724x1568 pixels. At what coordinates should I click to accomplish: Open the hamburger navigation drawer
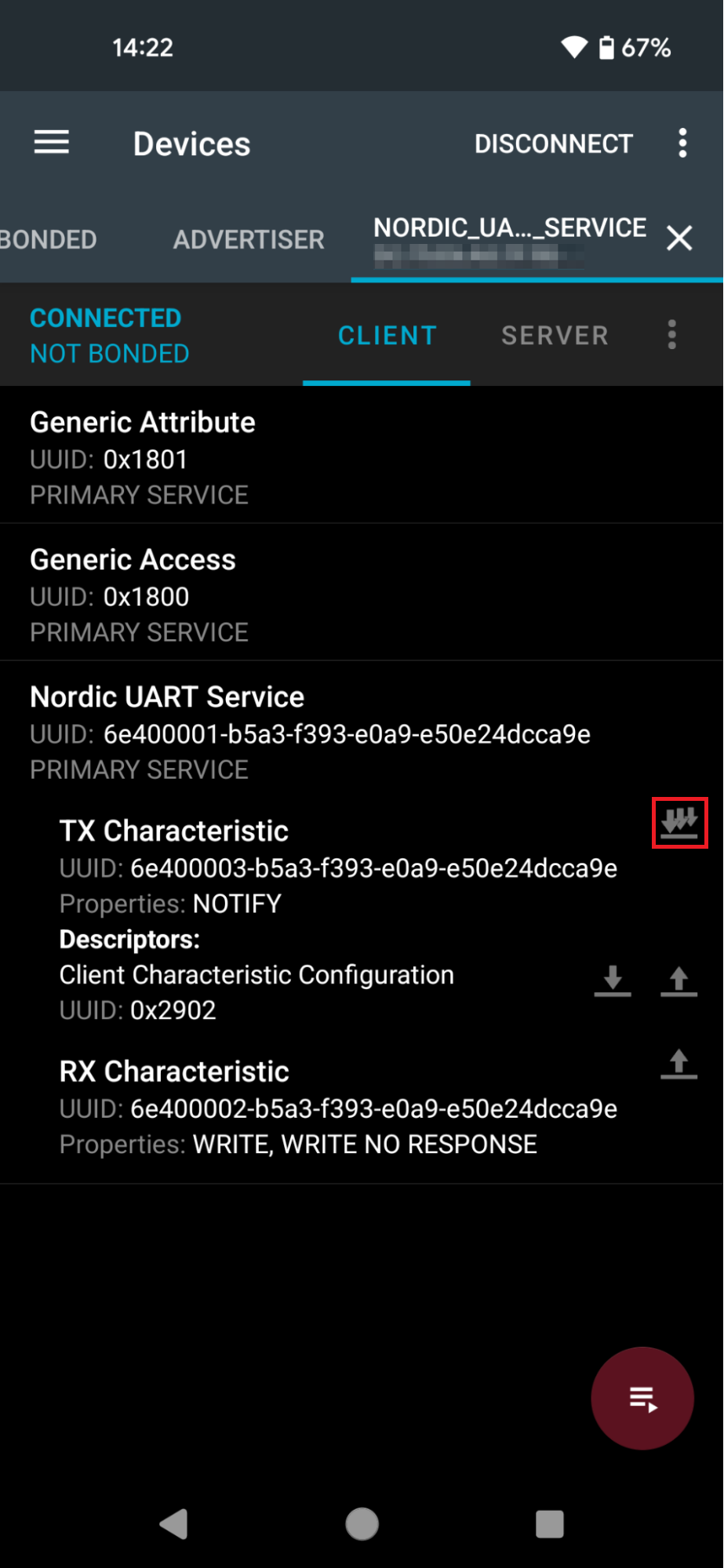[52, 143]
